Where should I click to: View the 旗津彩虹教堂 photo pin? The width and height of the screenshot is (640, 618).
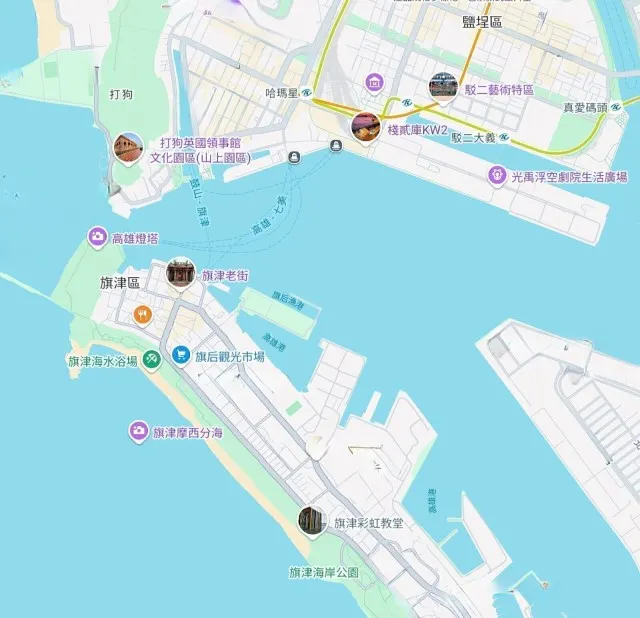pos(312,521)
